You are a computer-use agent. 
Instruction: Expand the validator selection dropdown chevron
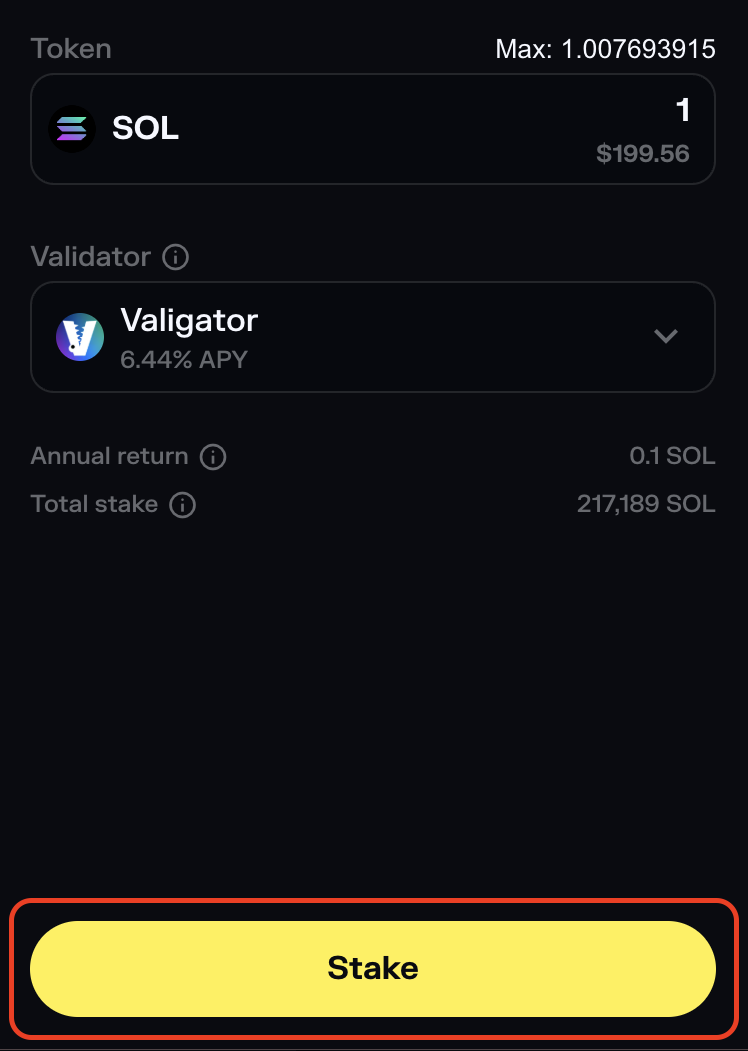(x=666, y=337)
